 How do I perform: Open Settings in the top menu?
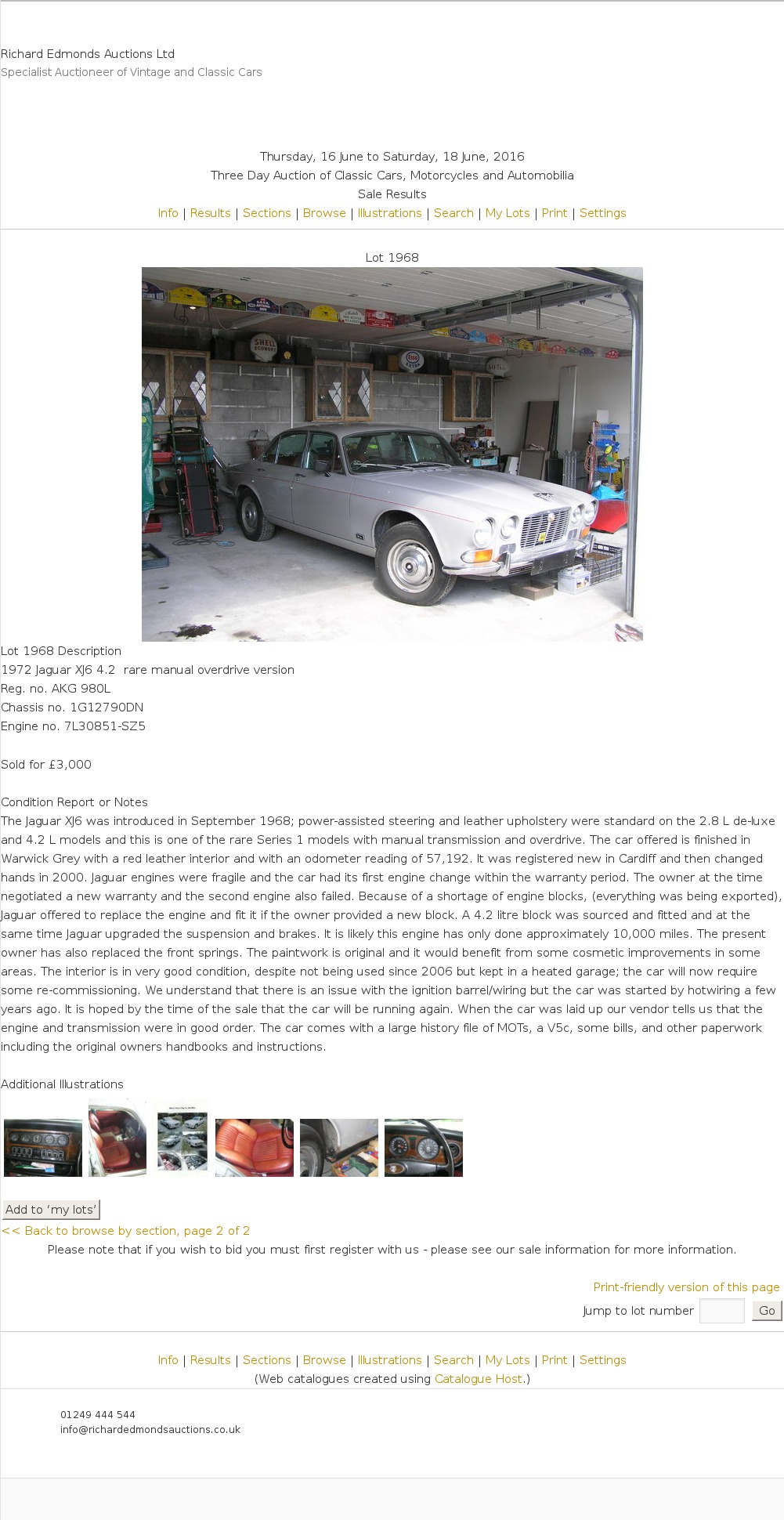coord(602,213)
